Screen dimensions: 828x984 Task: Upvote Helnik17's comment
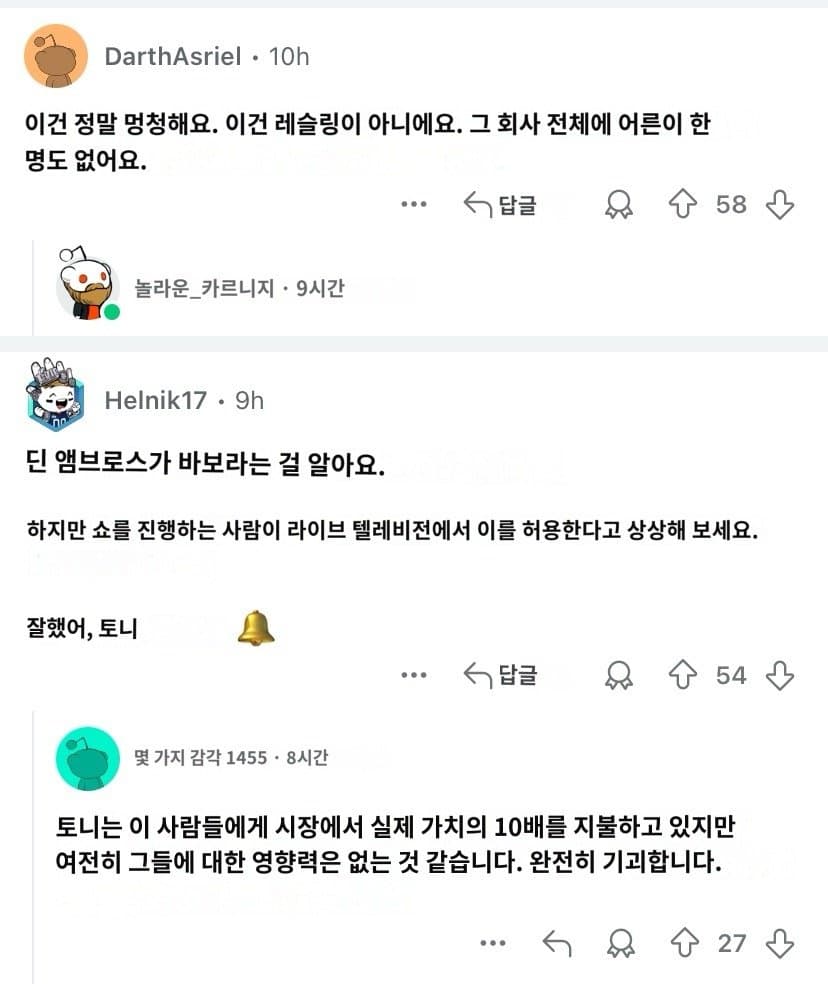tap(682, 676)
